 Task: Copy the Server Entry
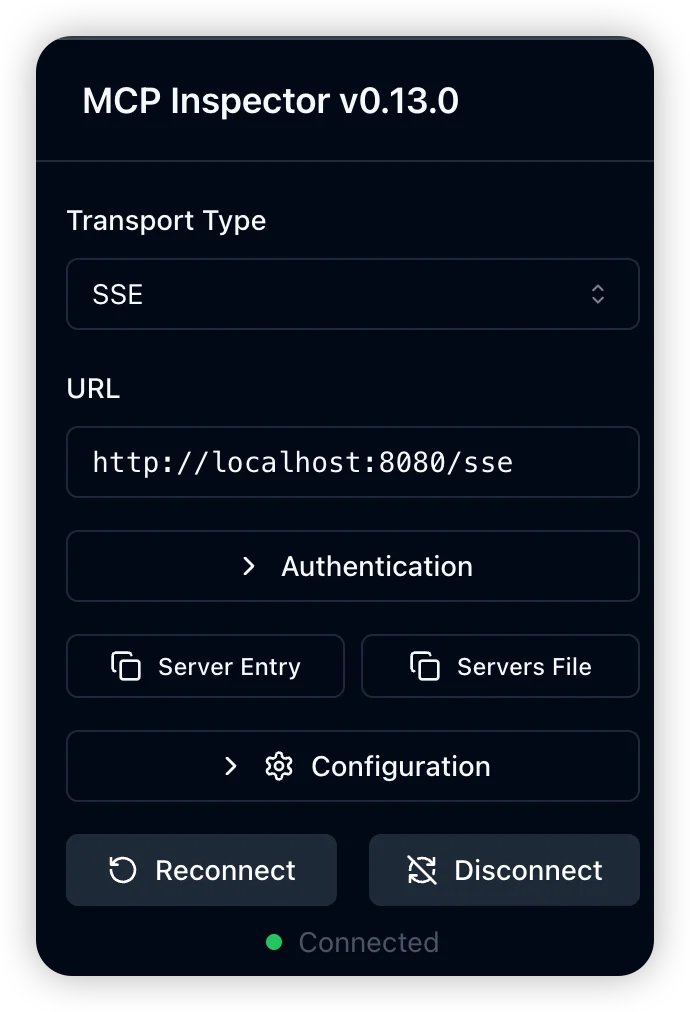pos(205,666)
